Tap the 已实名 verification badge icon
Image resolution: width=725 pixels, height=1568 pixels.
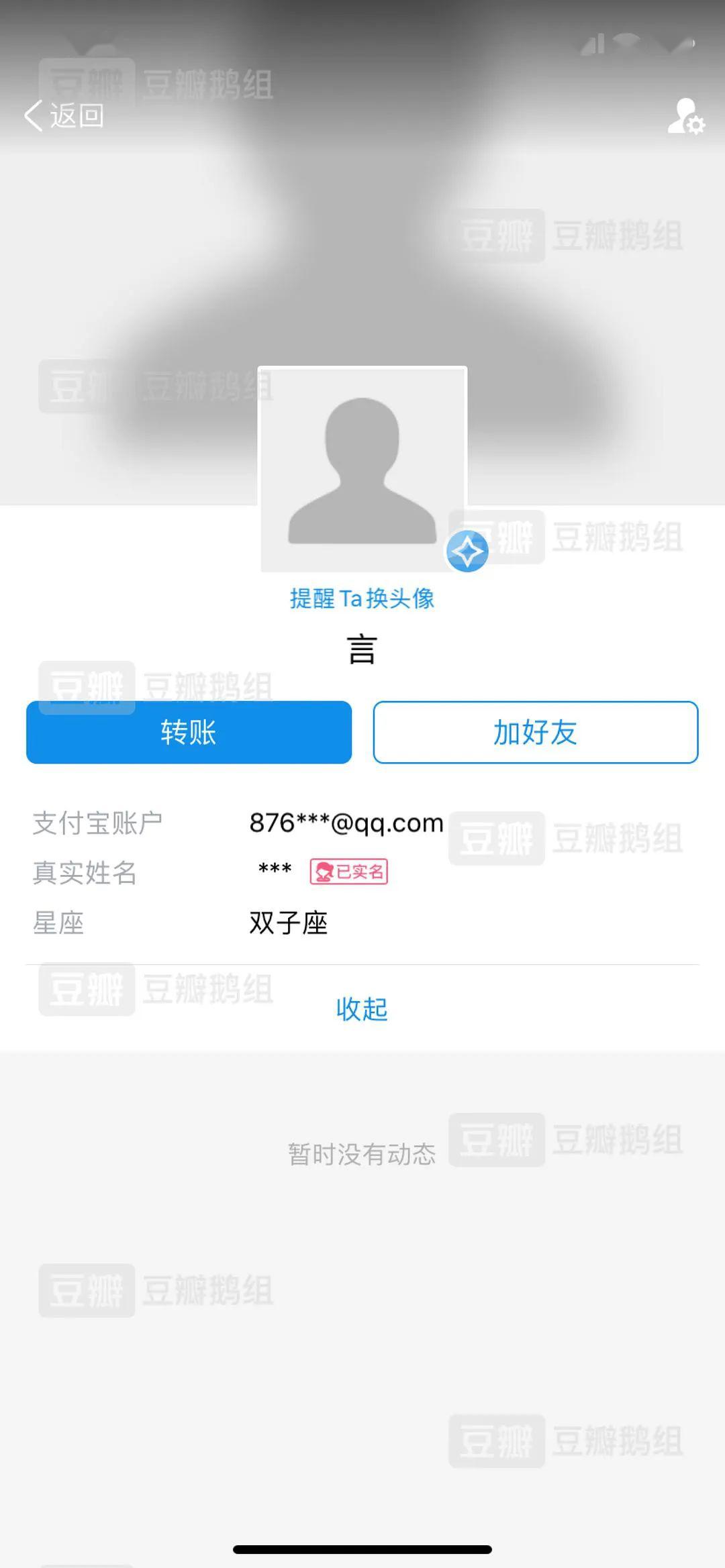pos(349,872)
